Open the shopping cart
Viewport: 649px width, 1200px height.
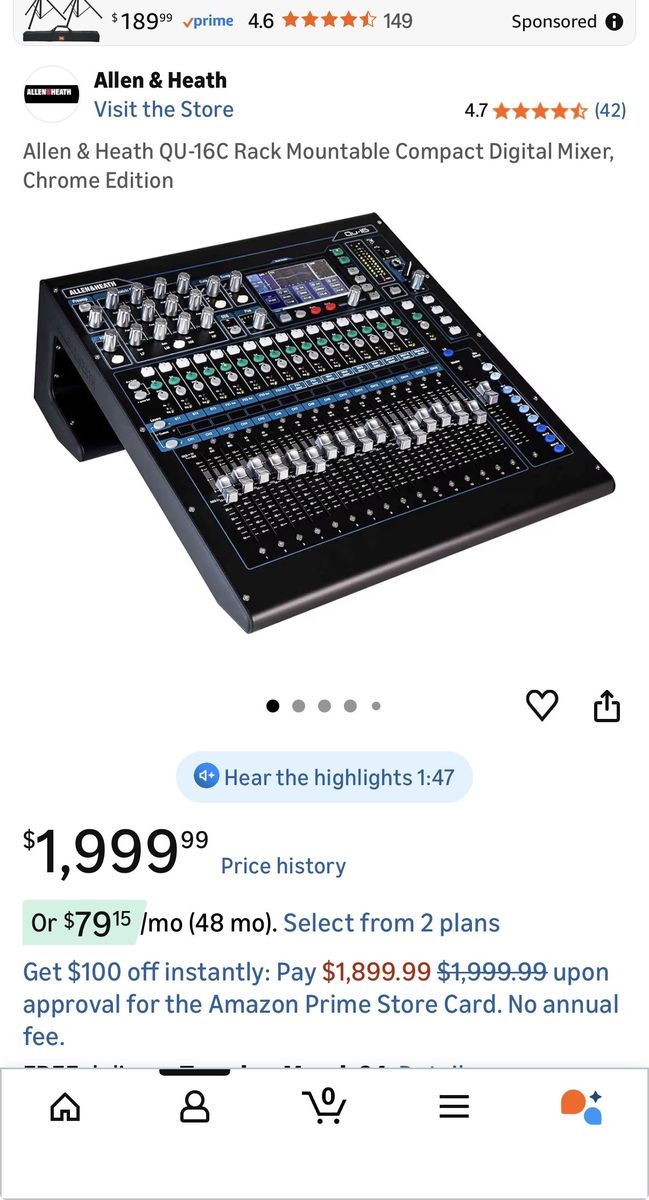click(324, 1106)
